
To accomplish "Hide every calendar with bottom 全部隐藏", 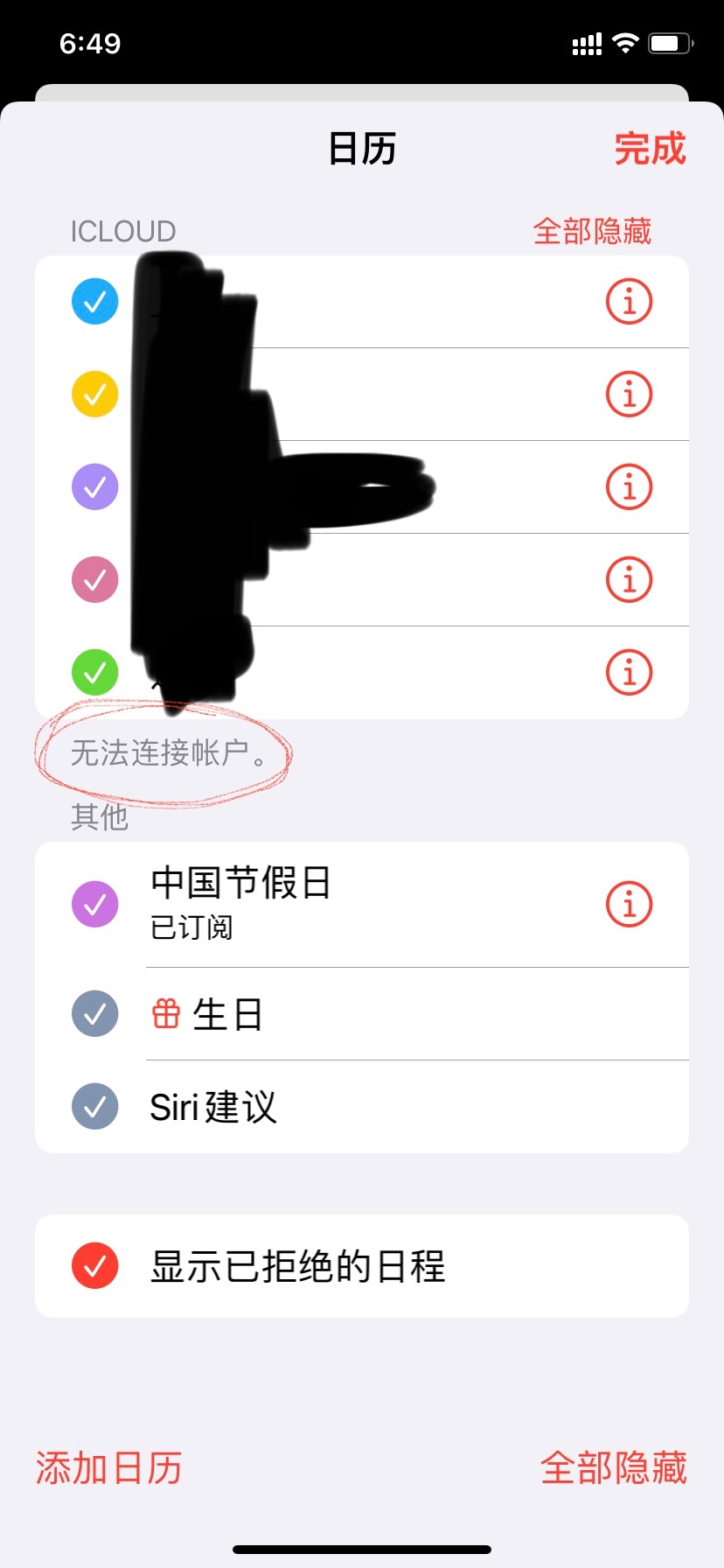I will point(613,1468).
